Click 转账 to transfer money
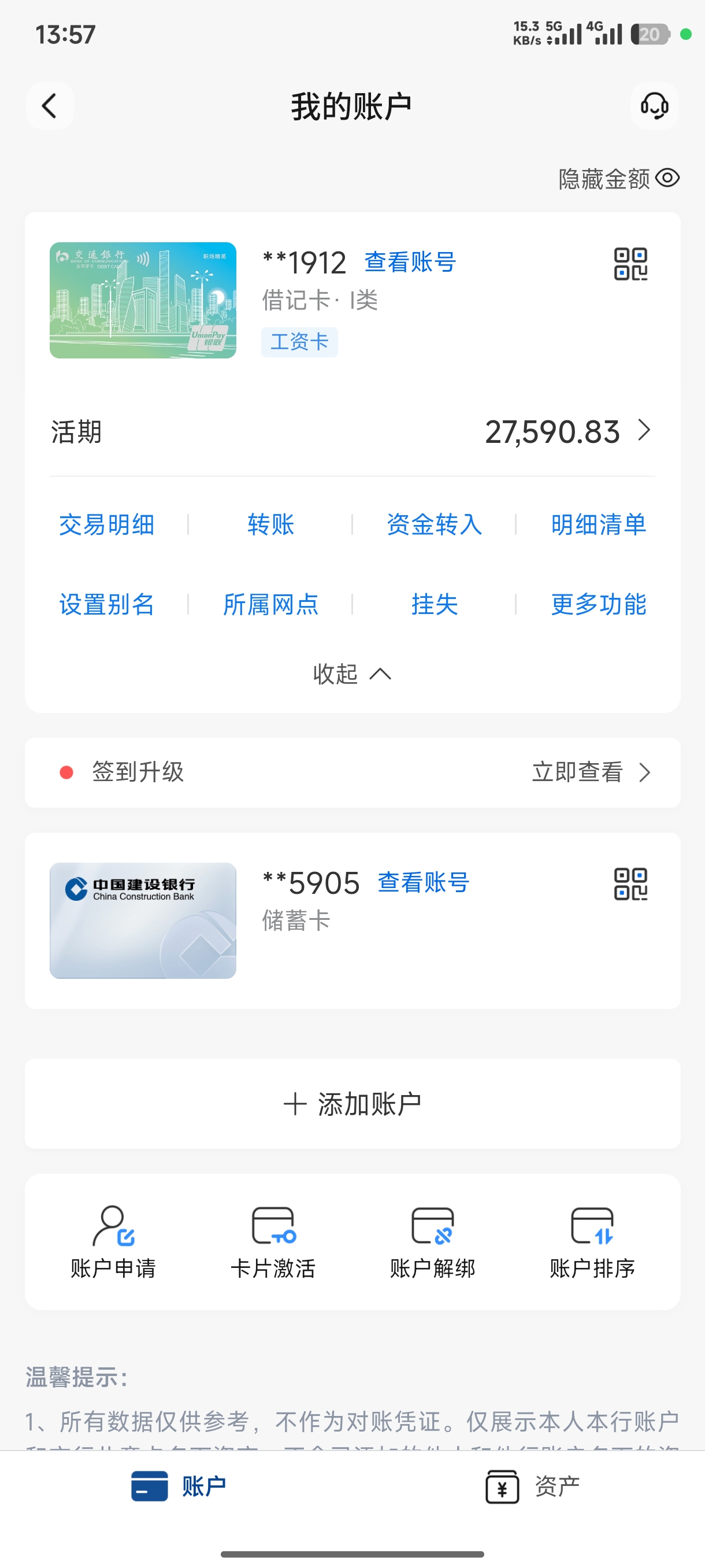This screenshot has width=705, height=1568. [271, 525]
